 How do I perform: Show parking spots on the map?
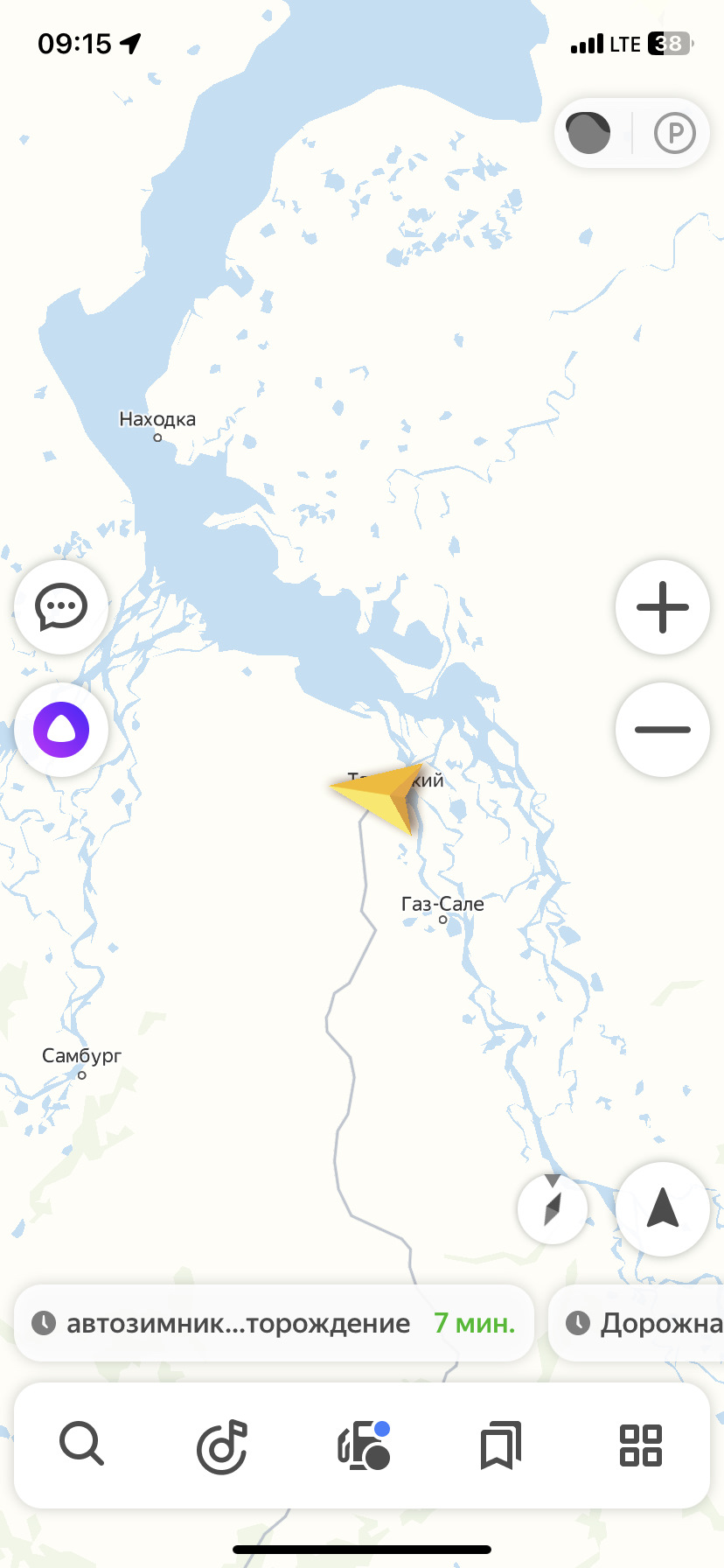tap(674, 133)
